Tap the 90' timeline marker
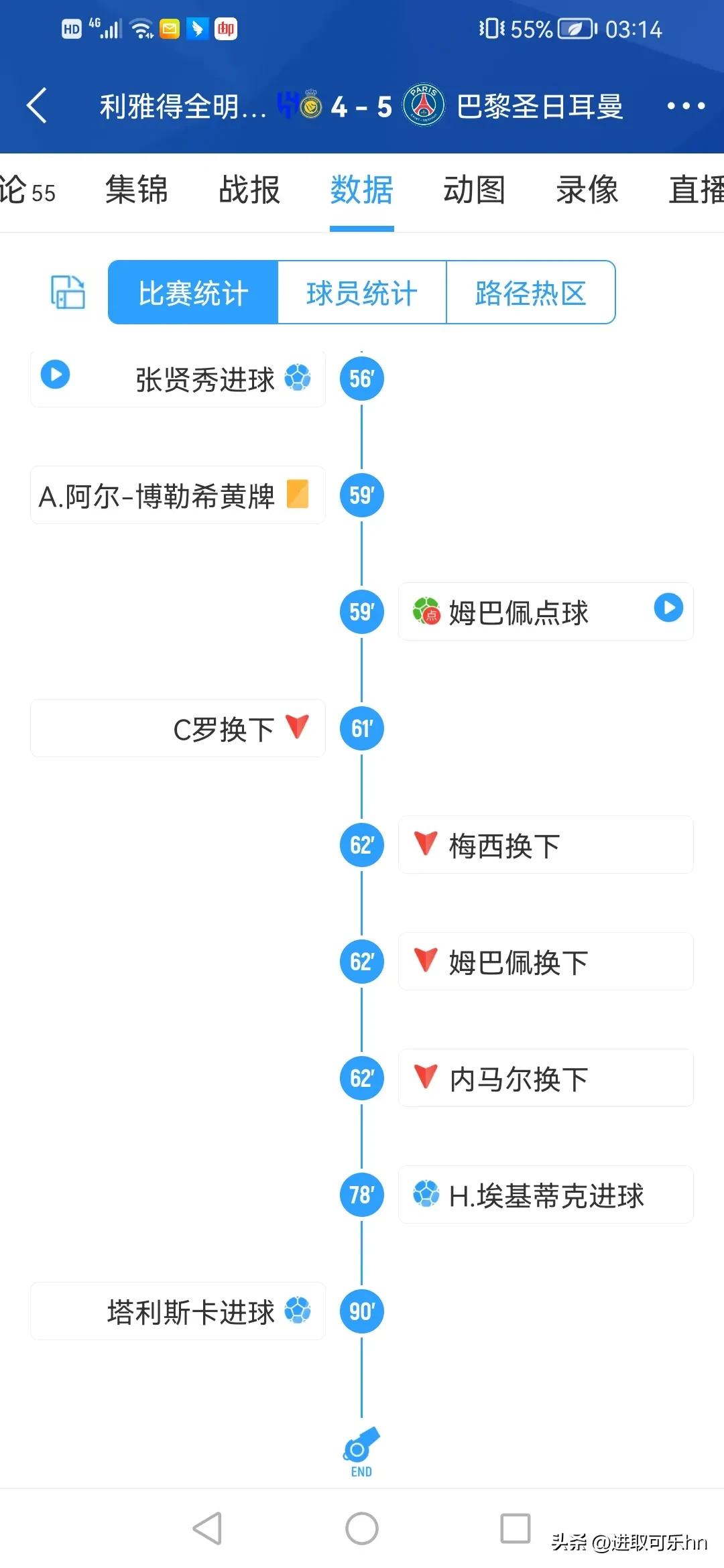Screen dimensions: 724x1568 click(x=362, y=1311)
